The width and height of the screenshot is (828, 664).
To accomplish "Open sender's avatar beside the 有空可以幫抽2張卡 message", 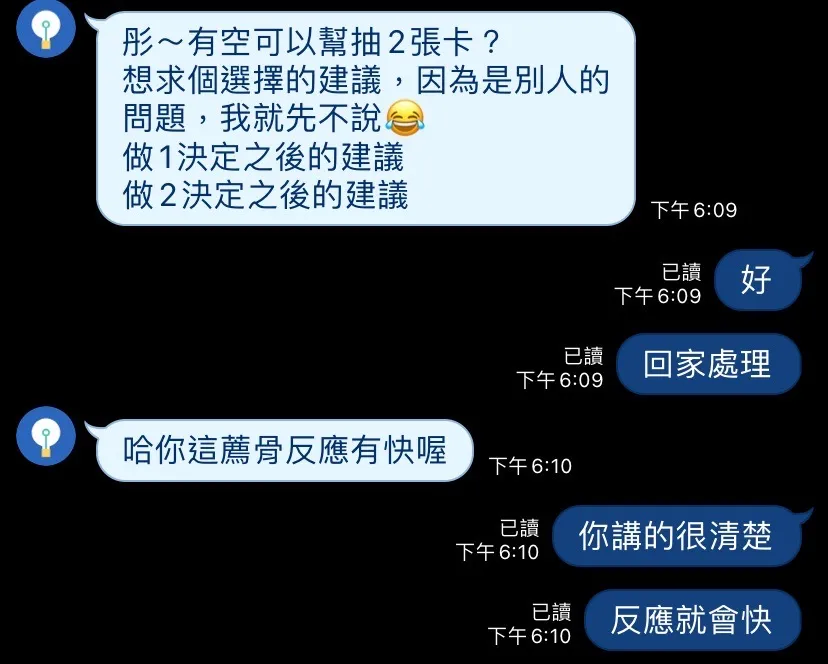I will tap(46, 30).
